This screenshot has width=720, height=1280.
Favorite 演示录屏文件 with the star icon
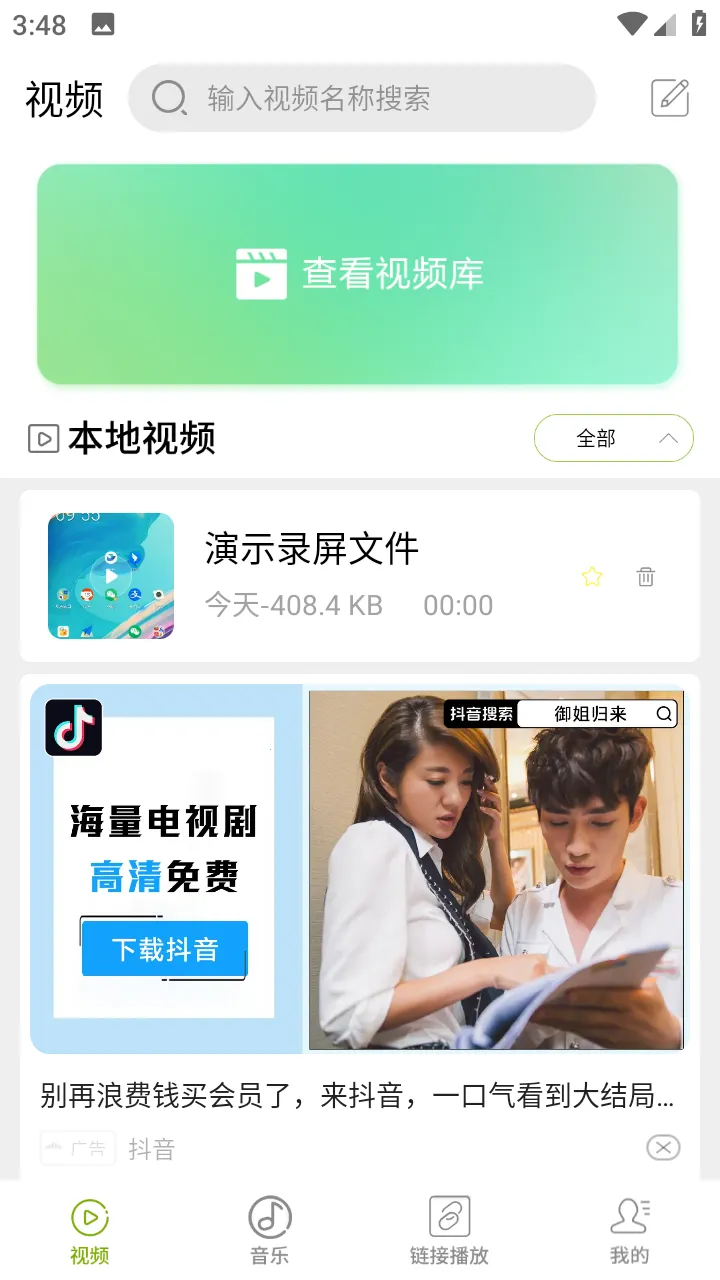point(592,577)
